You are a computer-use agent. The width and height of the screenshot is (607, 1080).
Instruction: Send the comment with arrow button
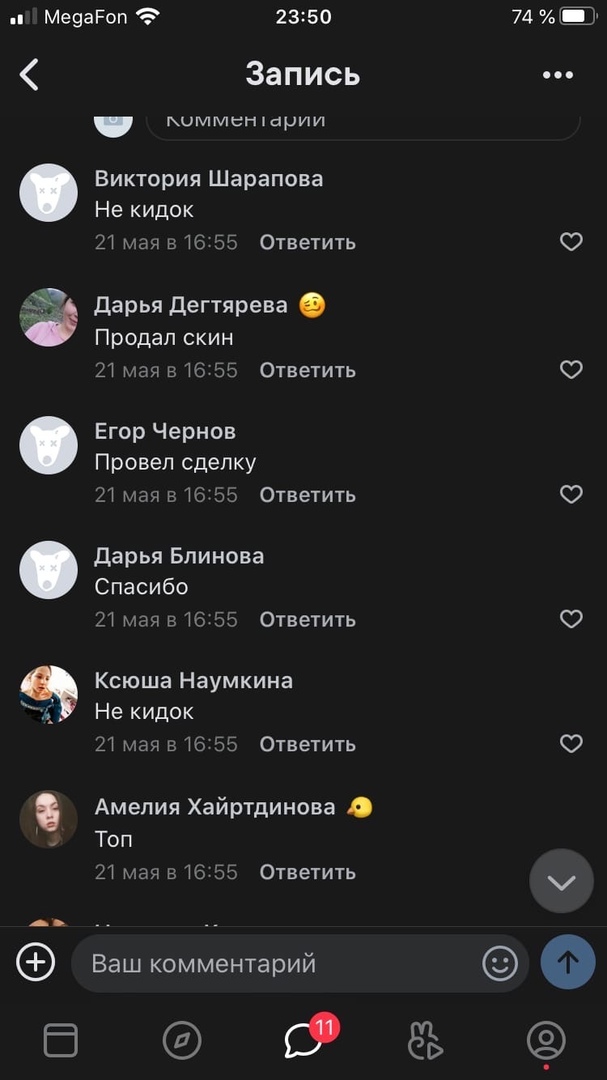pos(568,962)
